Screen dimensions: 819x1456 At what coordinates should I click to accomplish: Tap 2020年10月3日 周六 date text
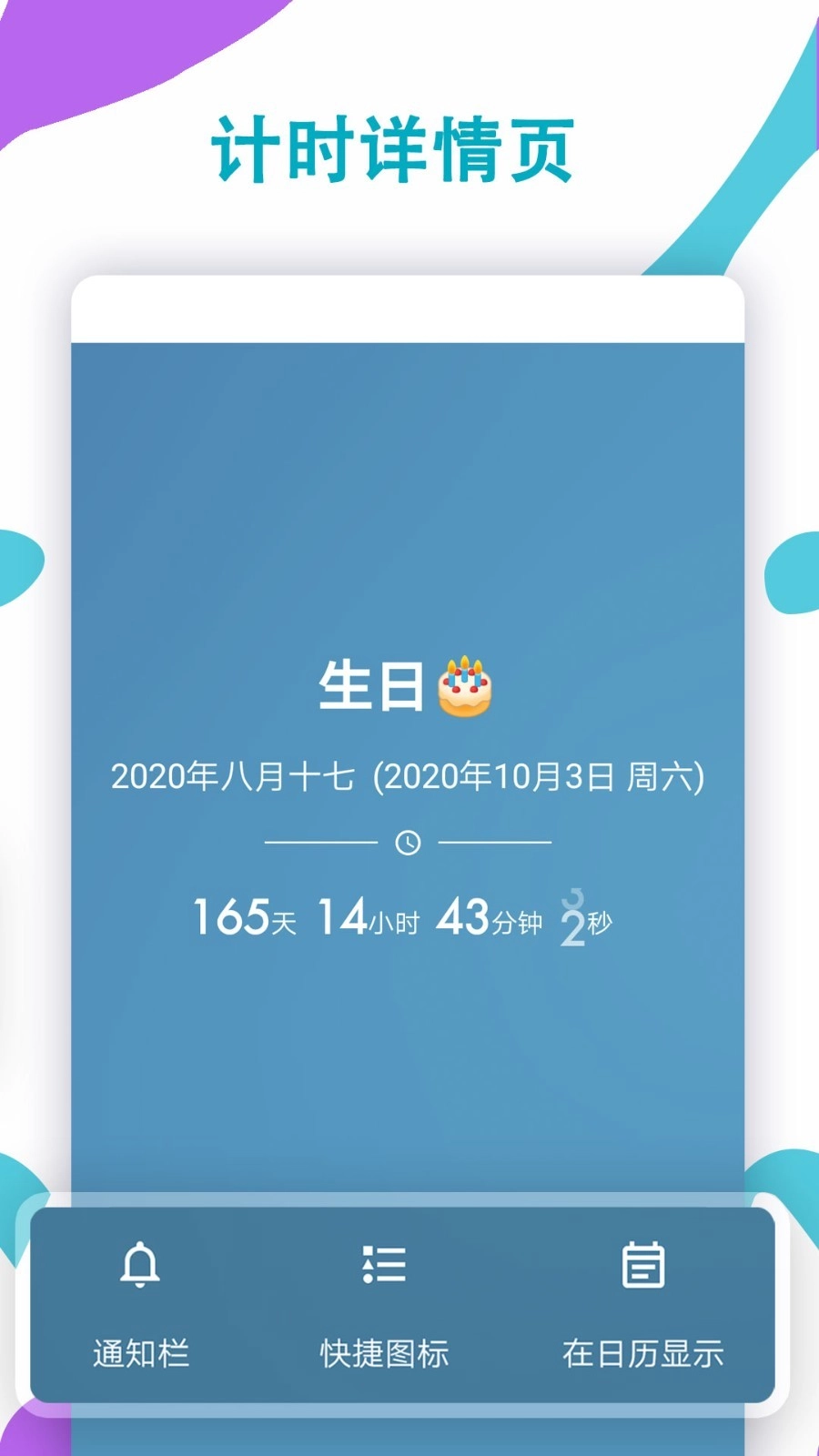click(x=542, y=776)
